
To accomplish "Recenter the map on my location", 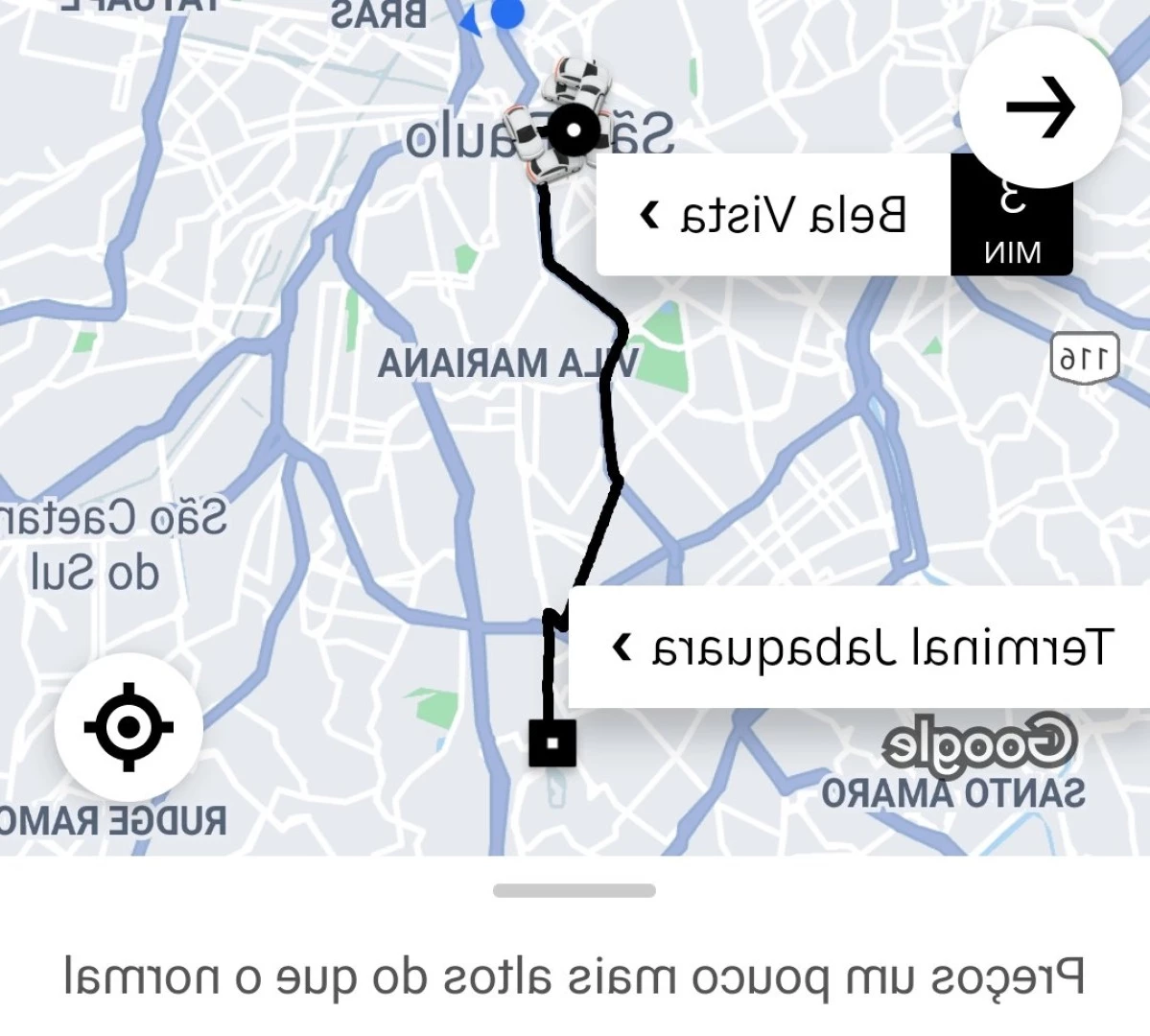I will (129, 726).
